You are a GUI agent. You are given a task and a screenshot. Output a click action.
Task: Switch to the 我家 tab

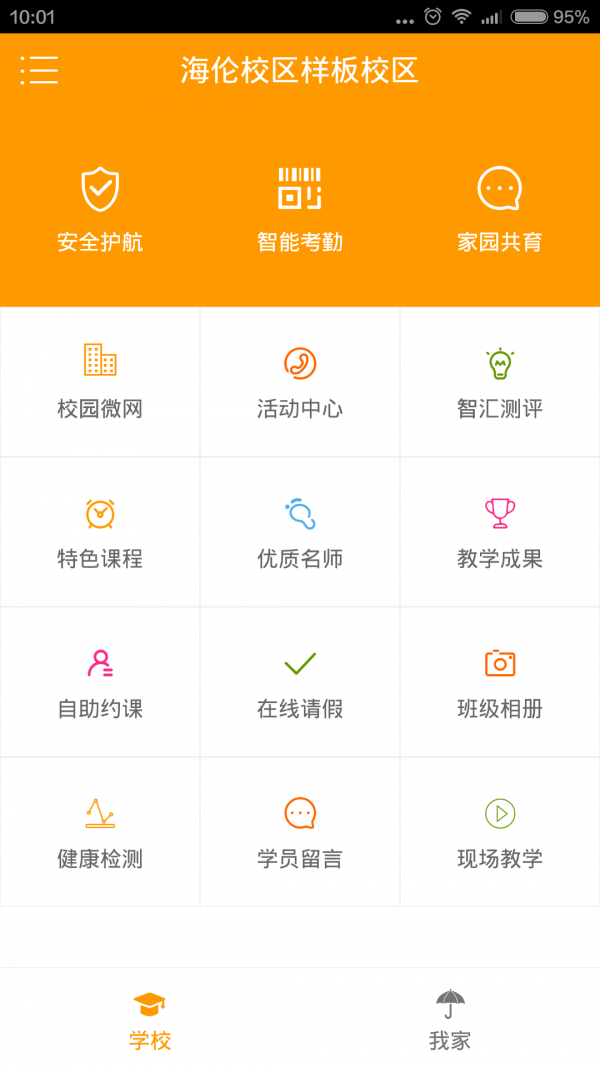click(450, 1018)
